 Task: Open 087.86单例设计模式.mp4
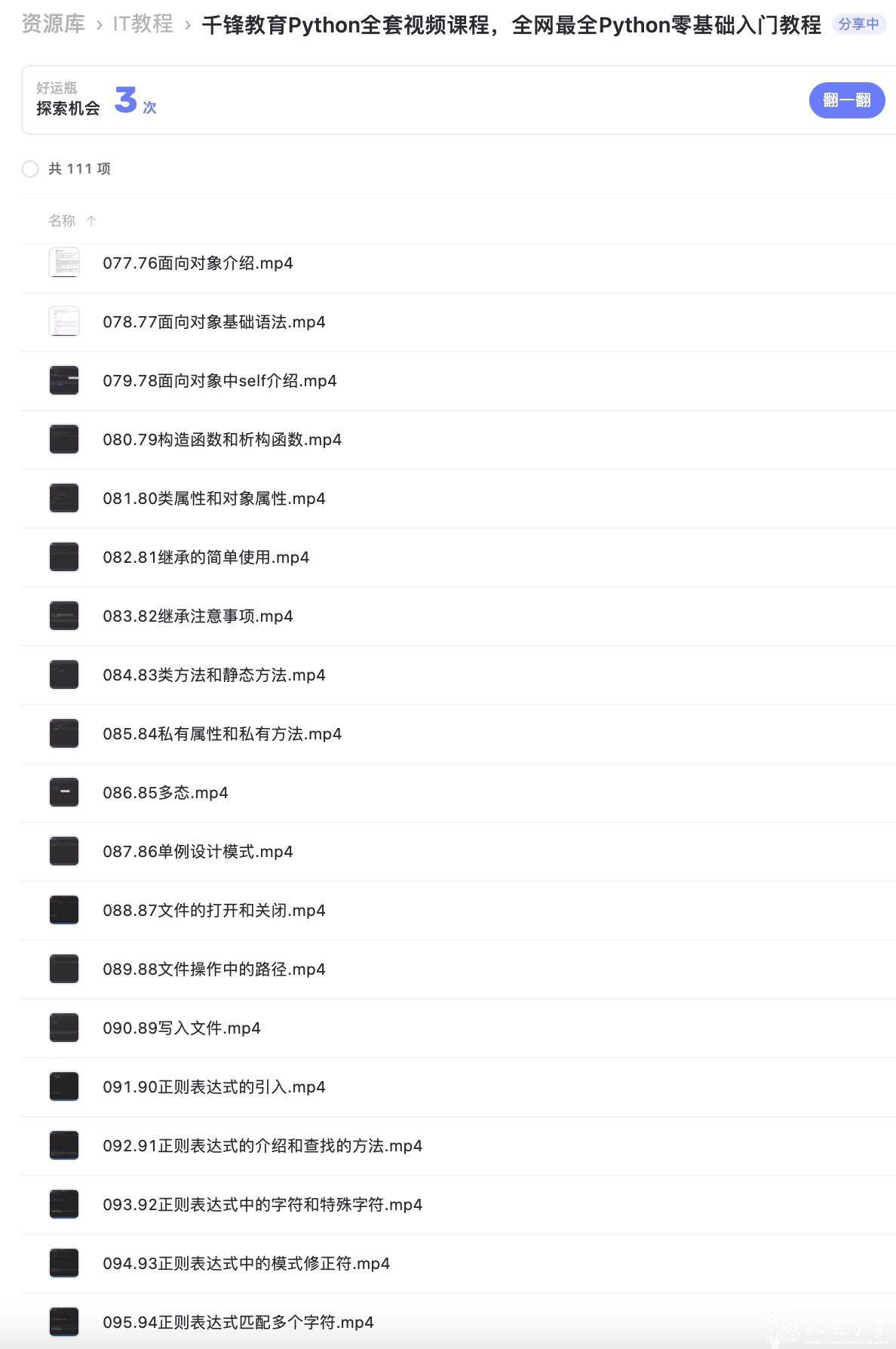198,852
